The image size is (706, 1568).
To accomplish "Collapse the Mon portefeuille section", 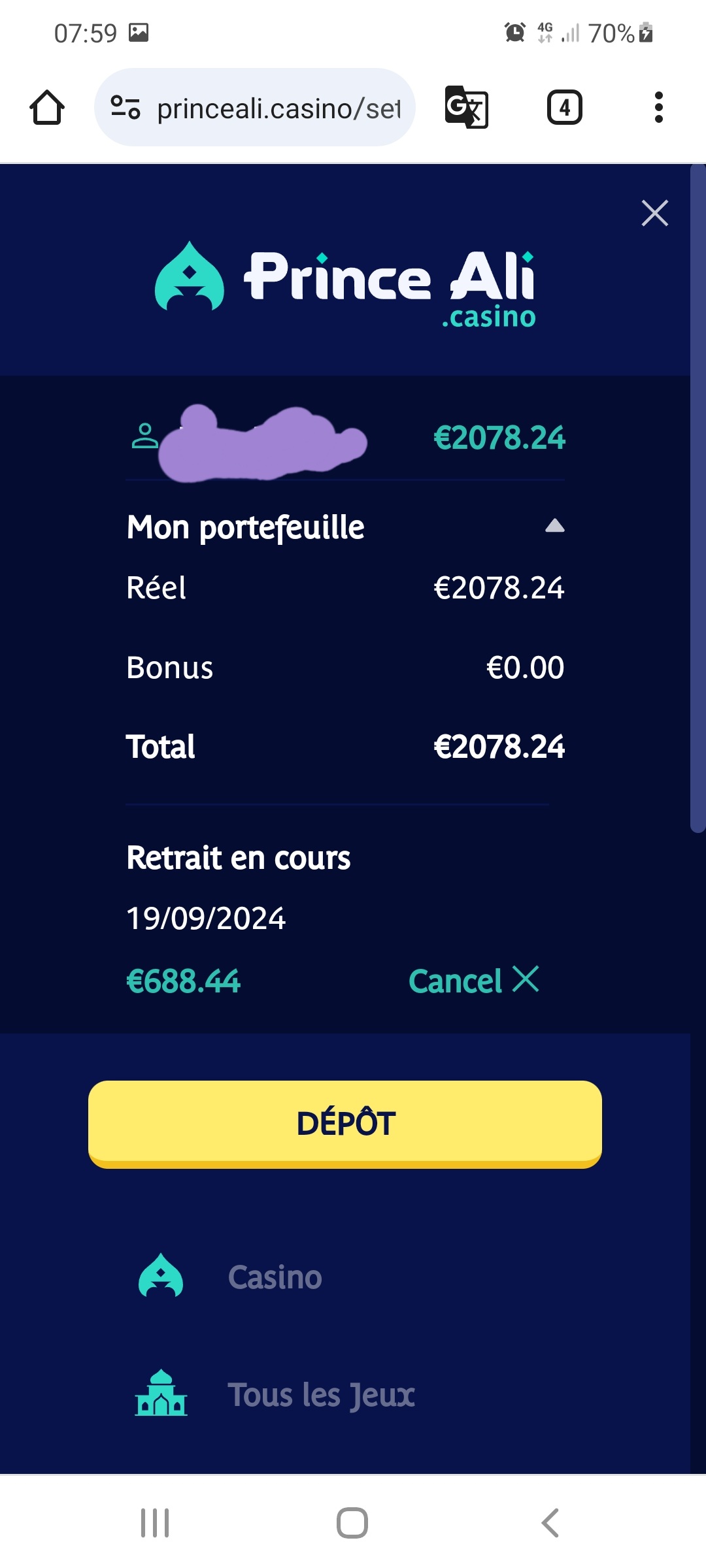I will pyautogui.click(x=555, y=526).
